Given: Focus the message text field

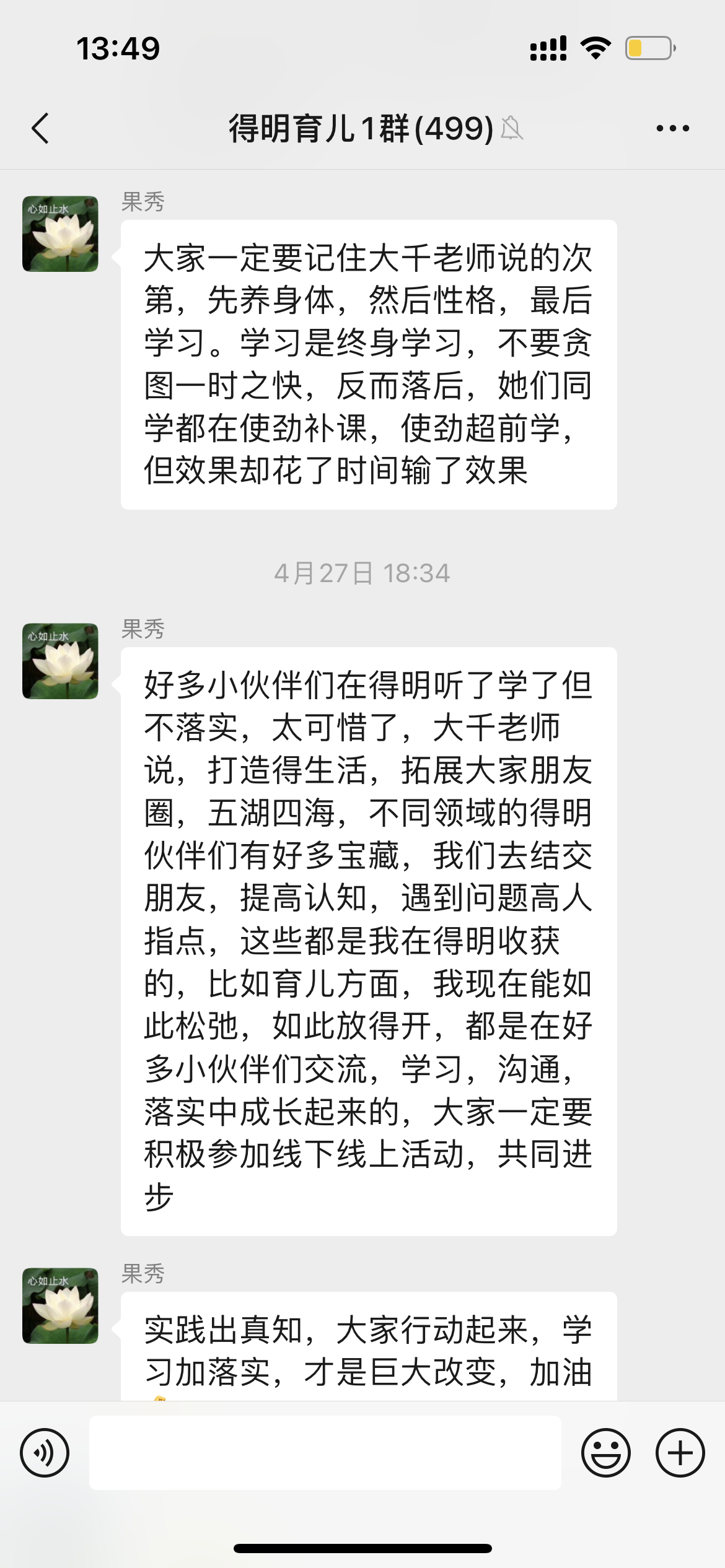Looking at the screenshot, I should 325,1453.
